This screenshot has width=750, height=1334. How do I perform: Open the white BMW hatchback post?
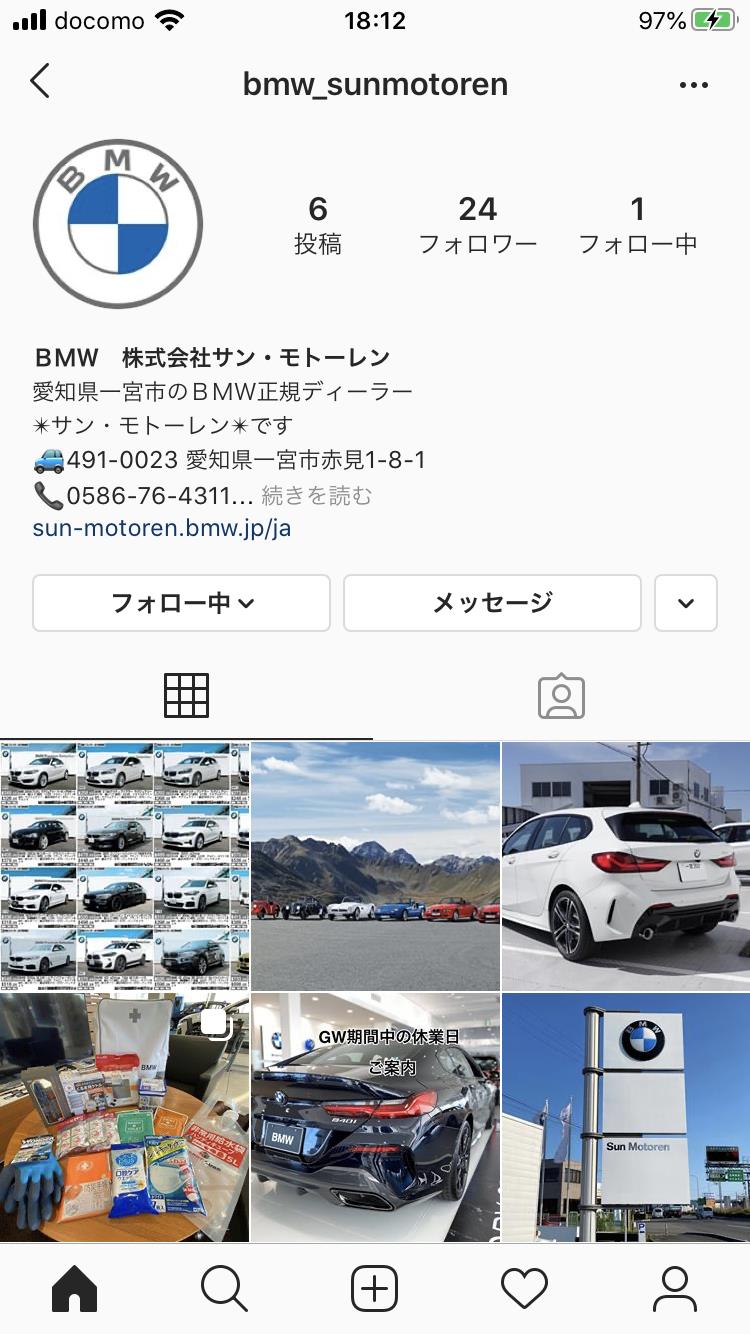626,866
